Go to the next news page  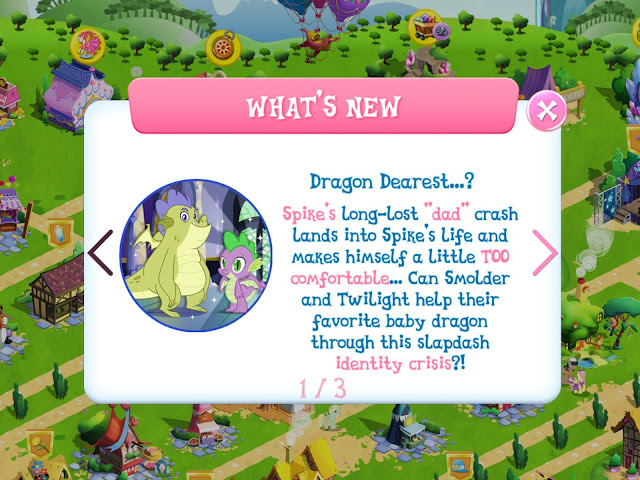tap(545, 252)
